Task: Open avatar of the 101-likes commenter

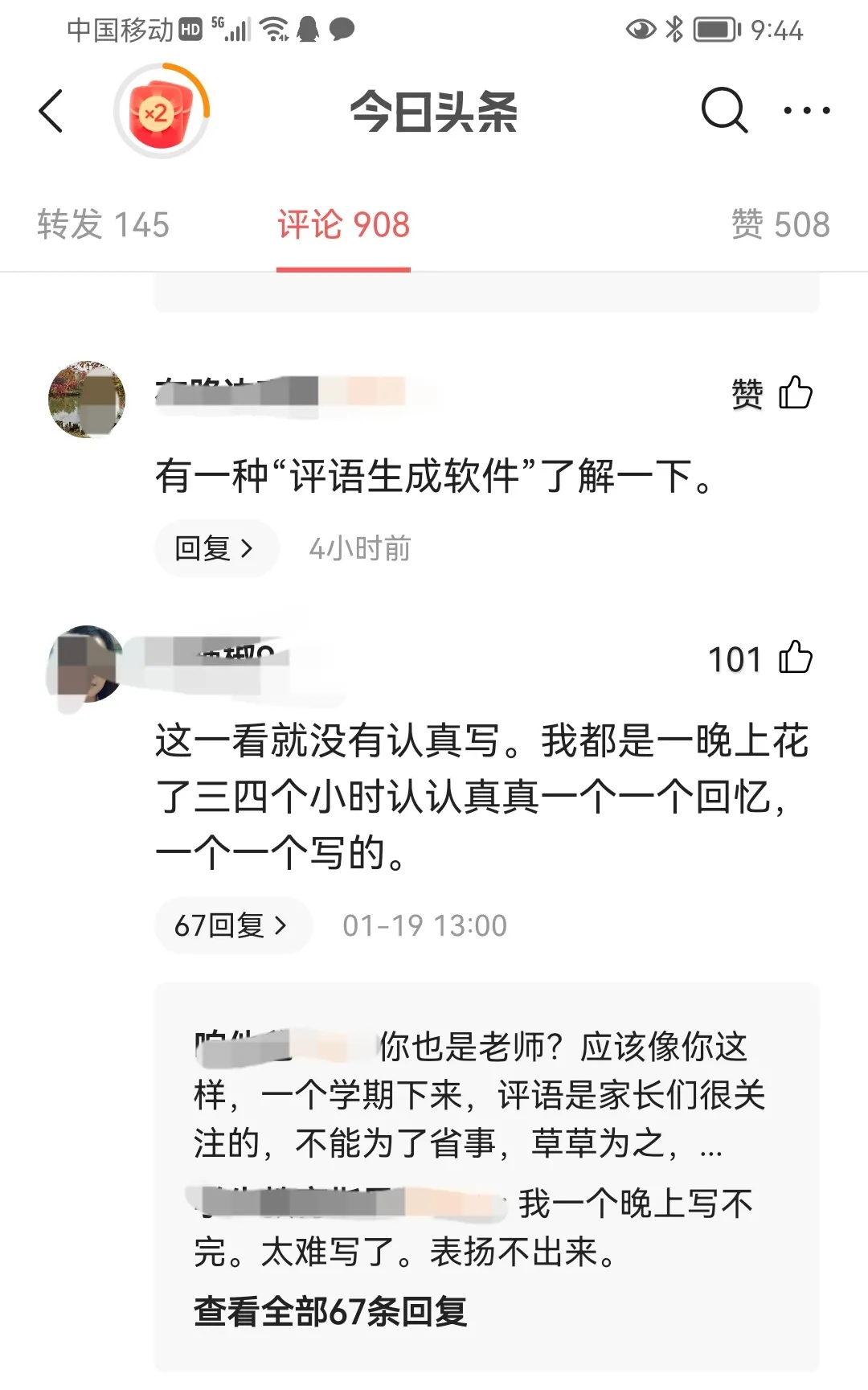Action: pyautogui.click(x=87, y=664)
